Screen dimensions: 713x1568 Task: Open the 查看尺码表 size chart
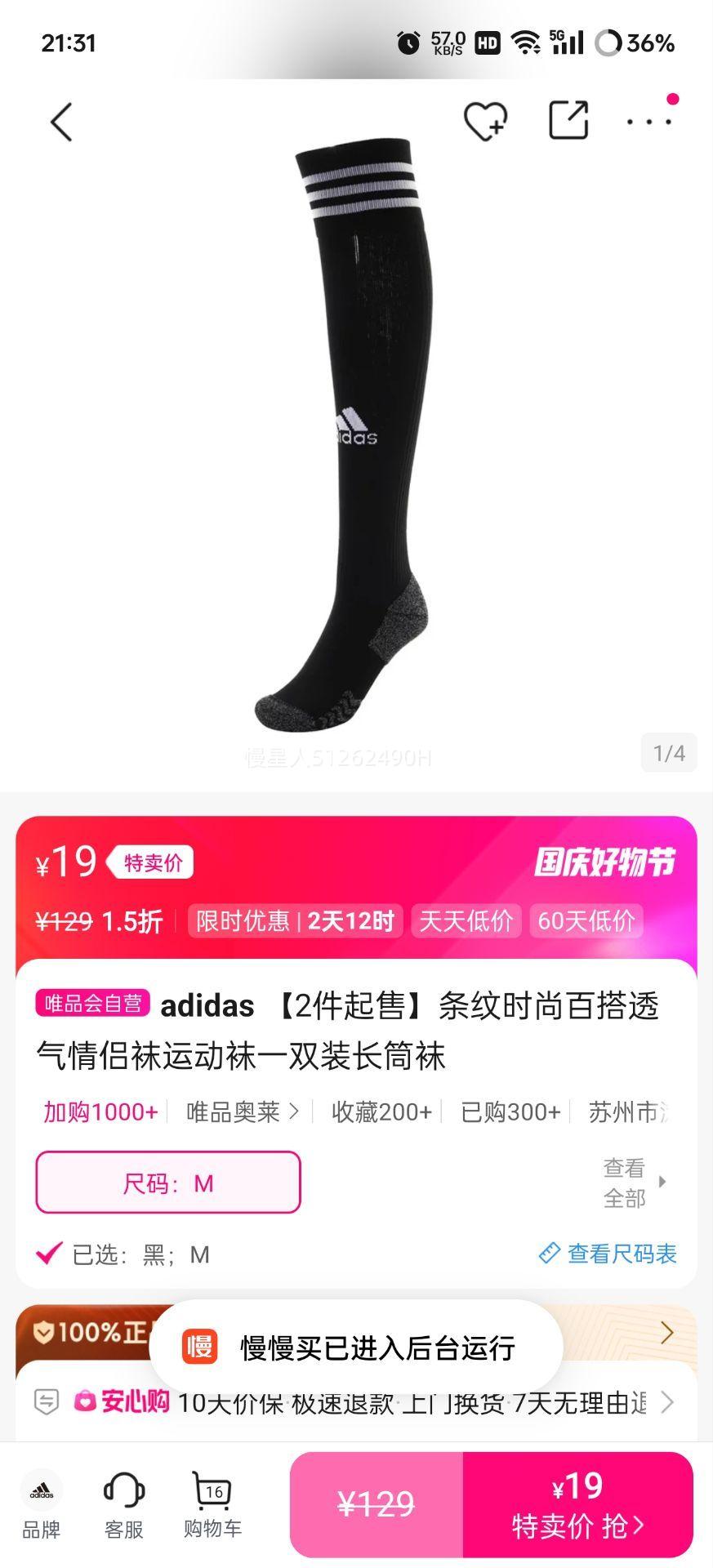608,1254
